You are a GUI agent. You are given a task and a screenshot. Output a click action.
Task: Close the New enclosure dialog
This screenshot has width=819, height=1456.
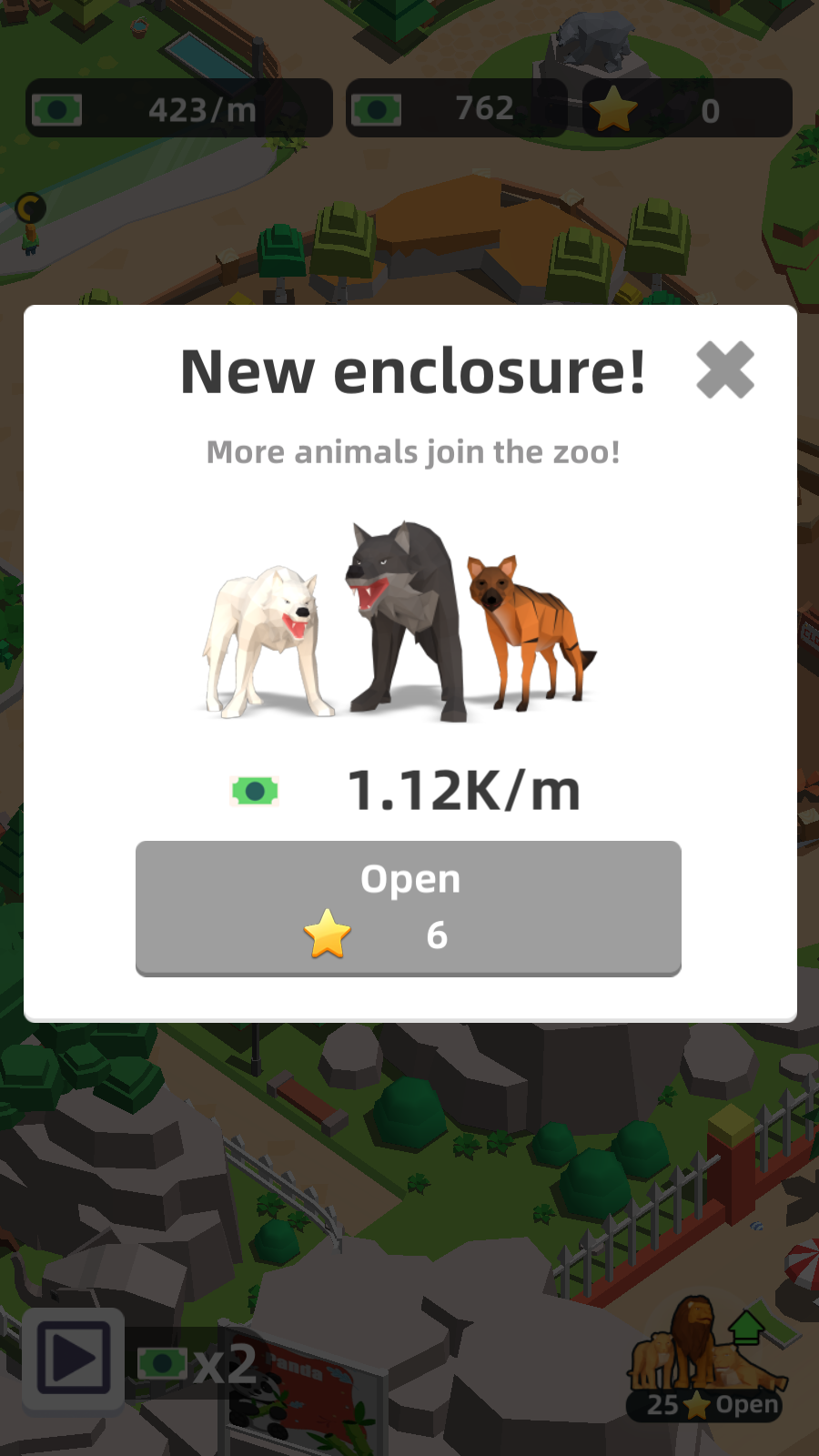(724, 370)
